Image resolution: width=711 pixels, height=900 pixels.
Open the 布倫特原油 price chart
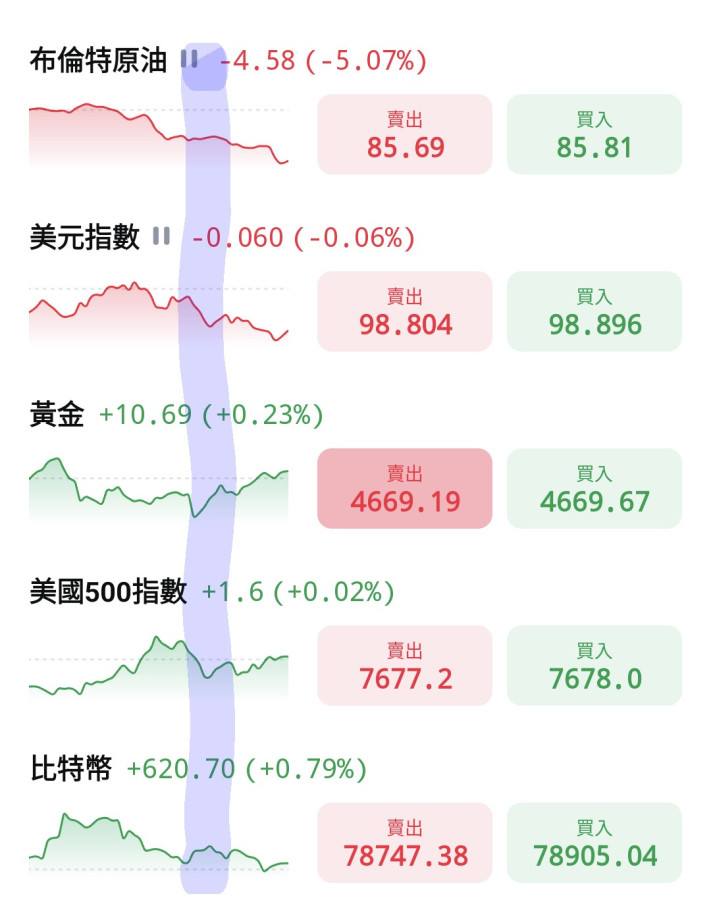point(158,135)
